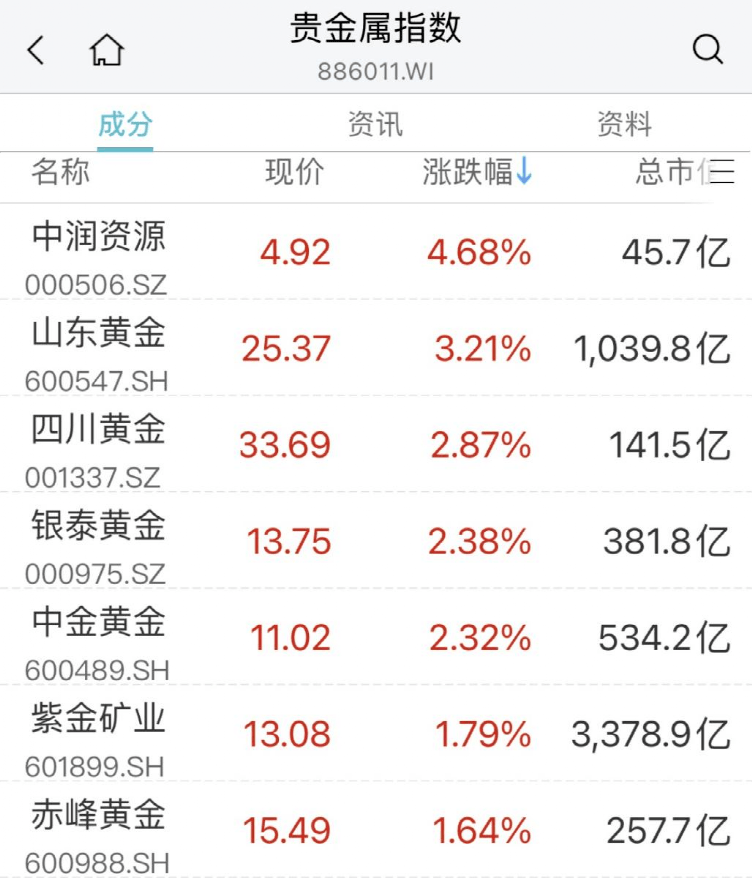Switch to the 资料 tab
752x878 pixels.
[624, 124]
